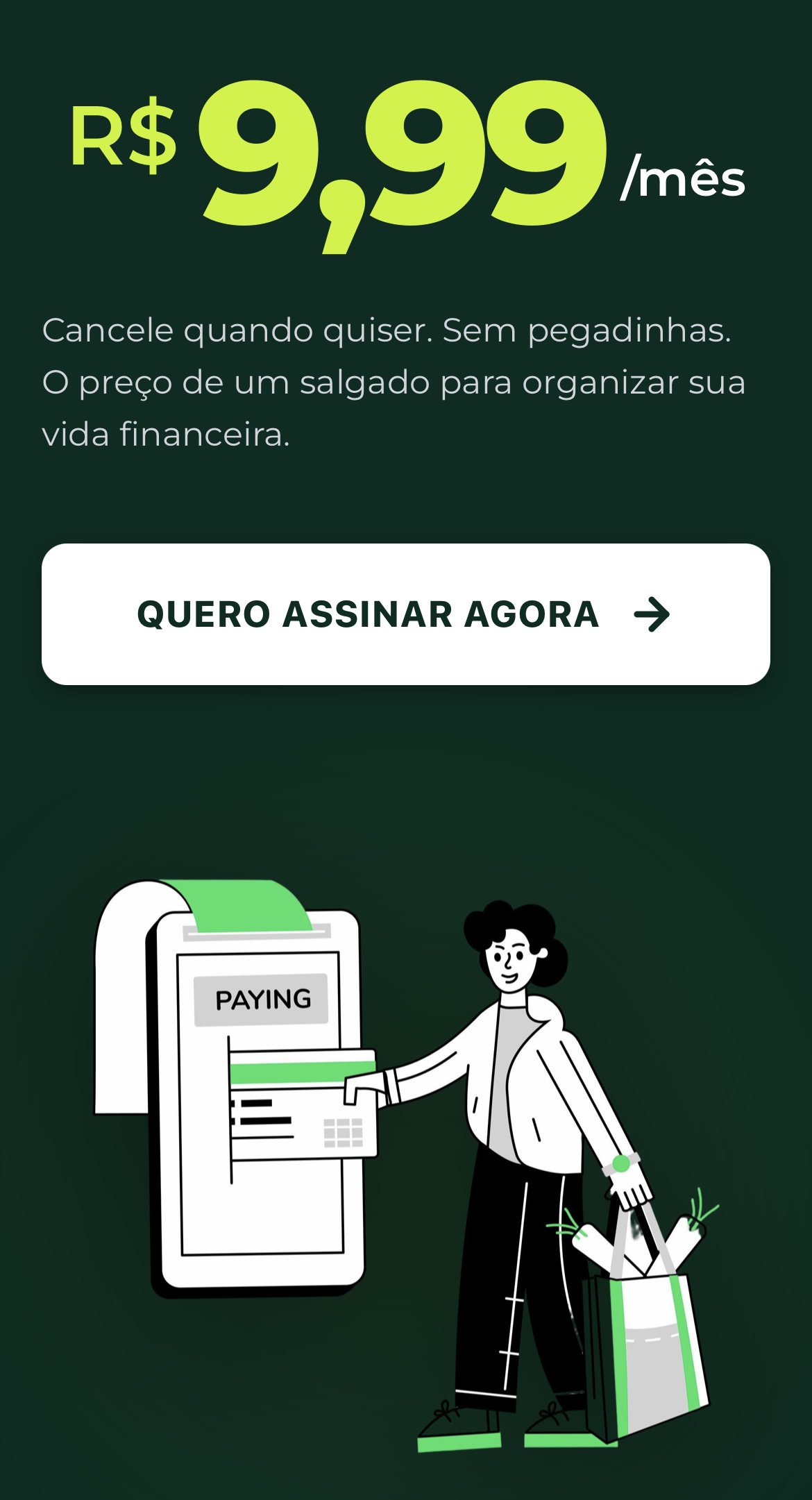Tap the Quero Assinar Agora button
812x1500 pixels.
405,614
